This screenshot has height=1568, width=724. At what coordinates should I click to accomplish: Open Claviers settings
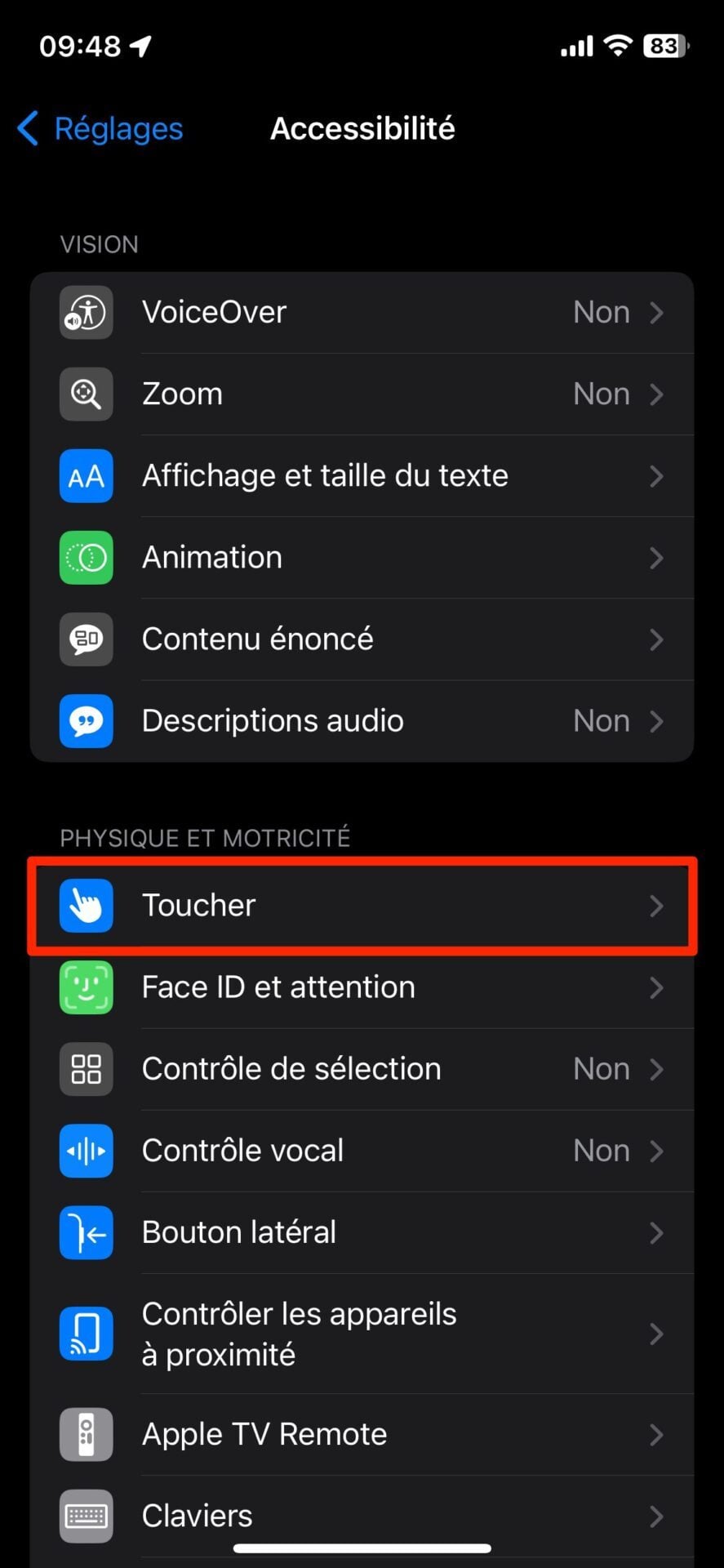pos(362,1516)
